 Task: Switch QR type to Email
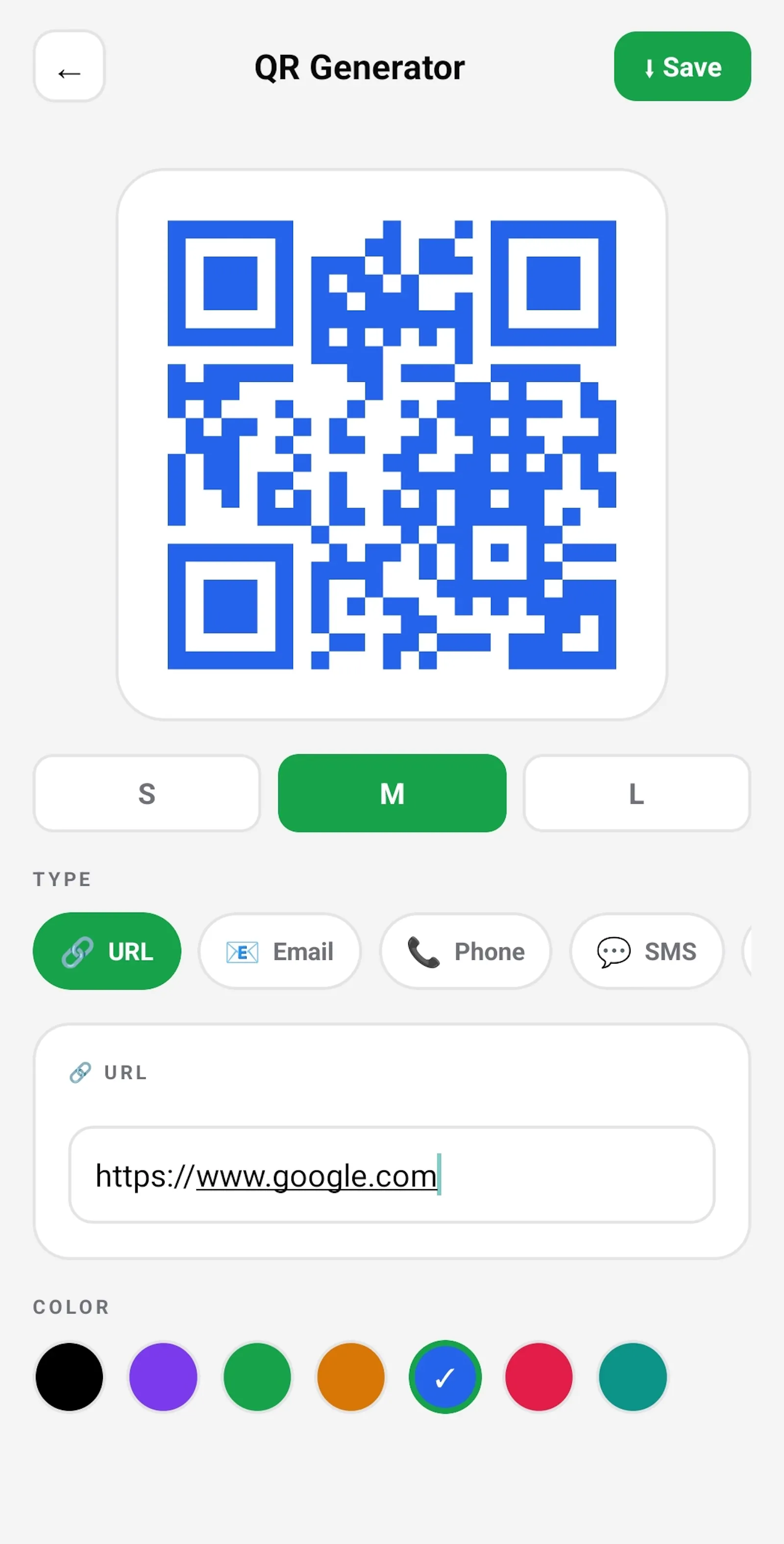pos(279,951)
